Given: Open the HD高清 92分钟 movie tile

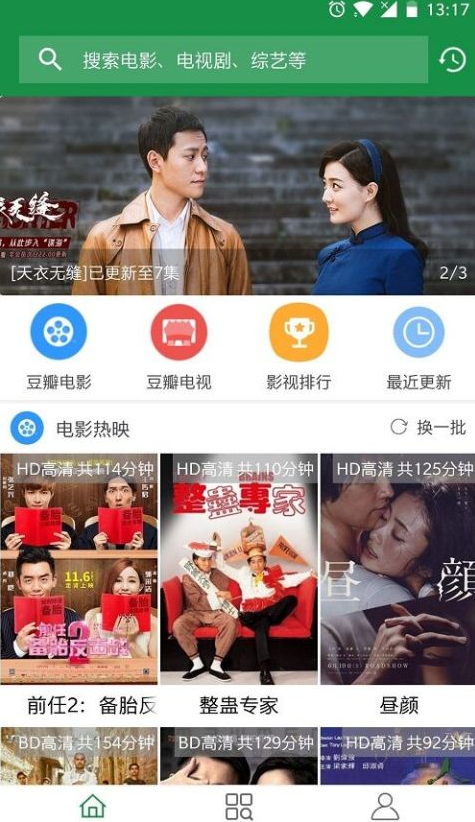Looking at the screenshot, I should pyautogui.click(x=398, y=755).
